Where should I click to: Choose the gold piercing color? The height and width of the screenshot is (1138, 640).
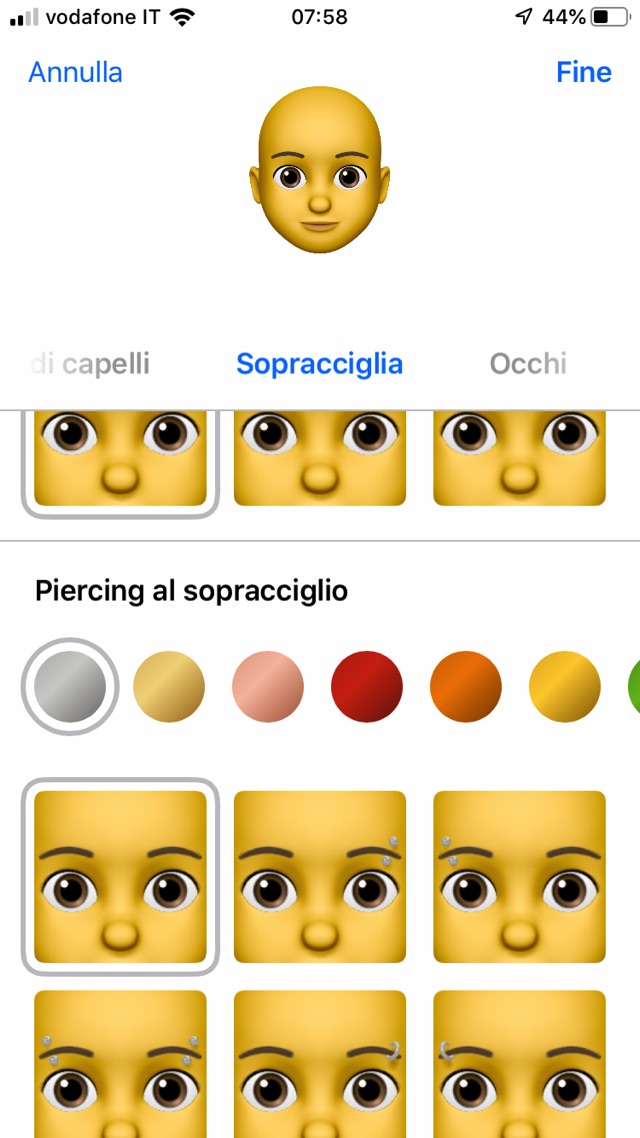[x=169, y=687]
